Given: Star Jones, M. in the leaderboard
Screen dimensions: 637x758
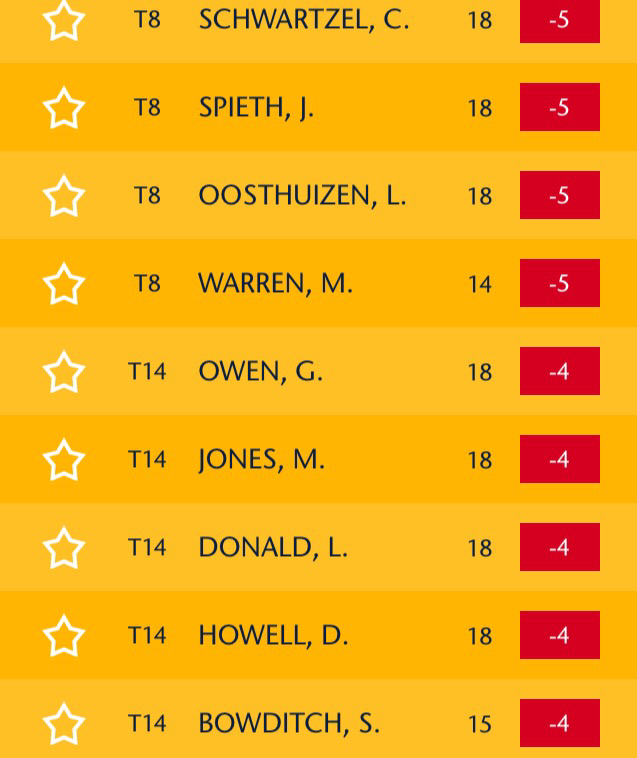Looking at the screenshot, I should (64, 460).
